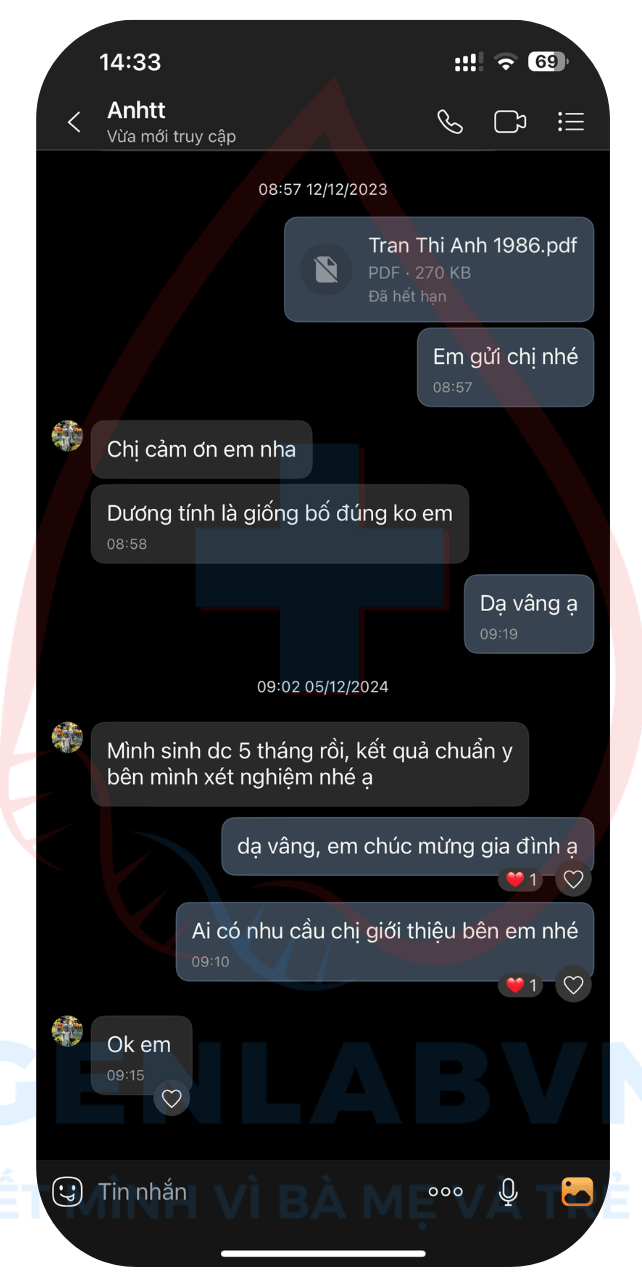642x1280 pixels.
Task: React to "Ai có nhu cầu chị giới thiệu"
Action: pos(573,985)
